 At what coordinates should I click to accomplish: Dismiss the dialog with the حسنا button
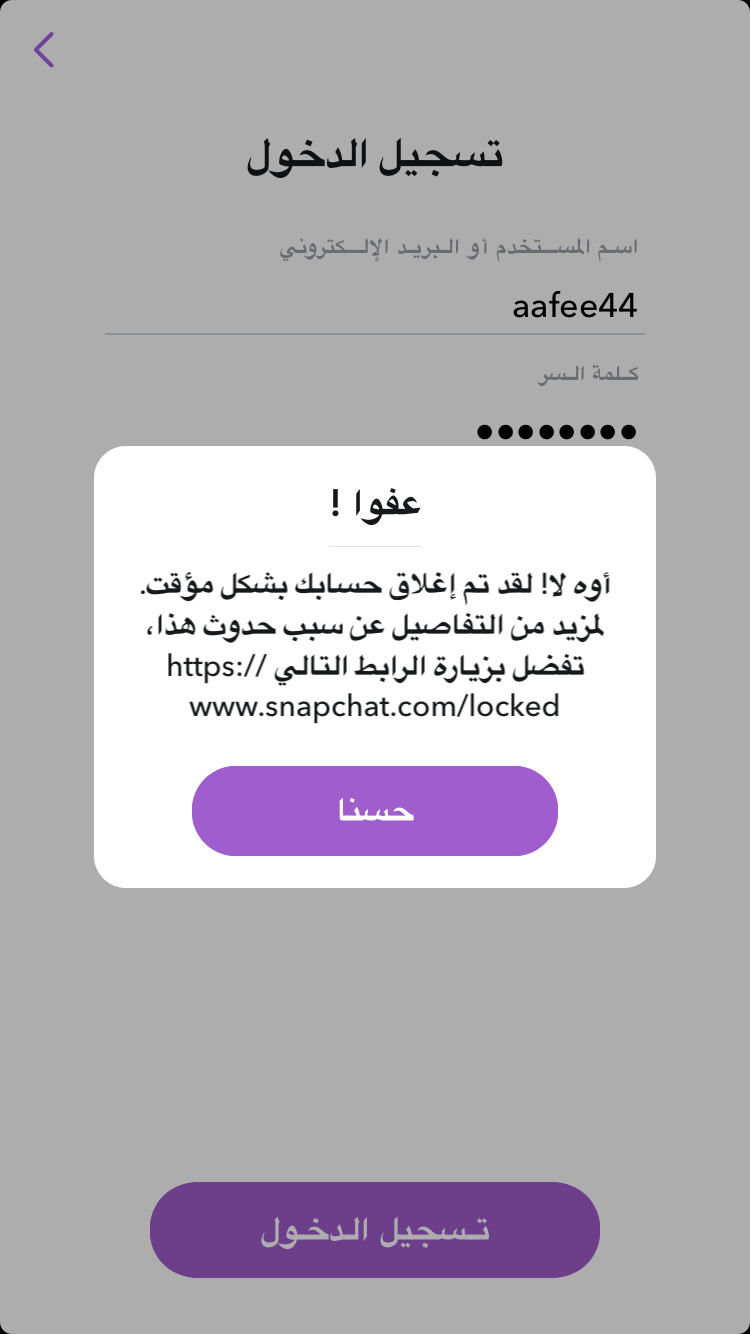tap(374, 811)
